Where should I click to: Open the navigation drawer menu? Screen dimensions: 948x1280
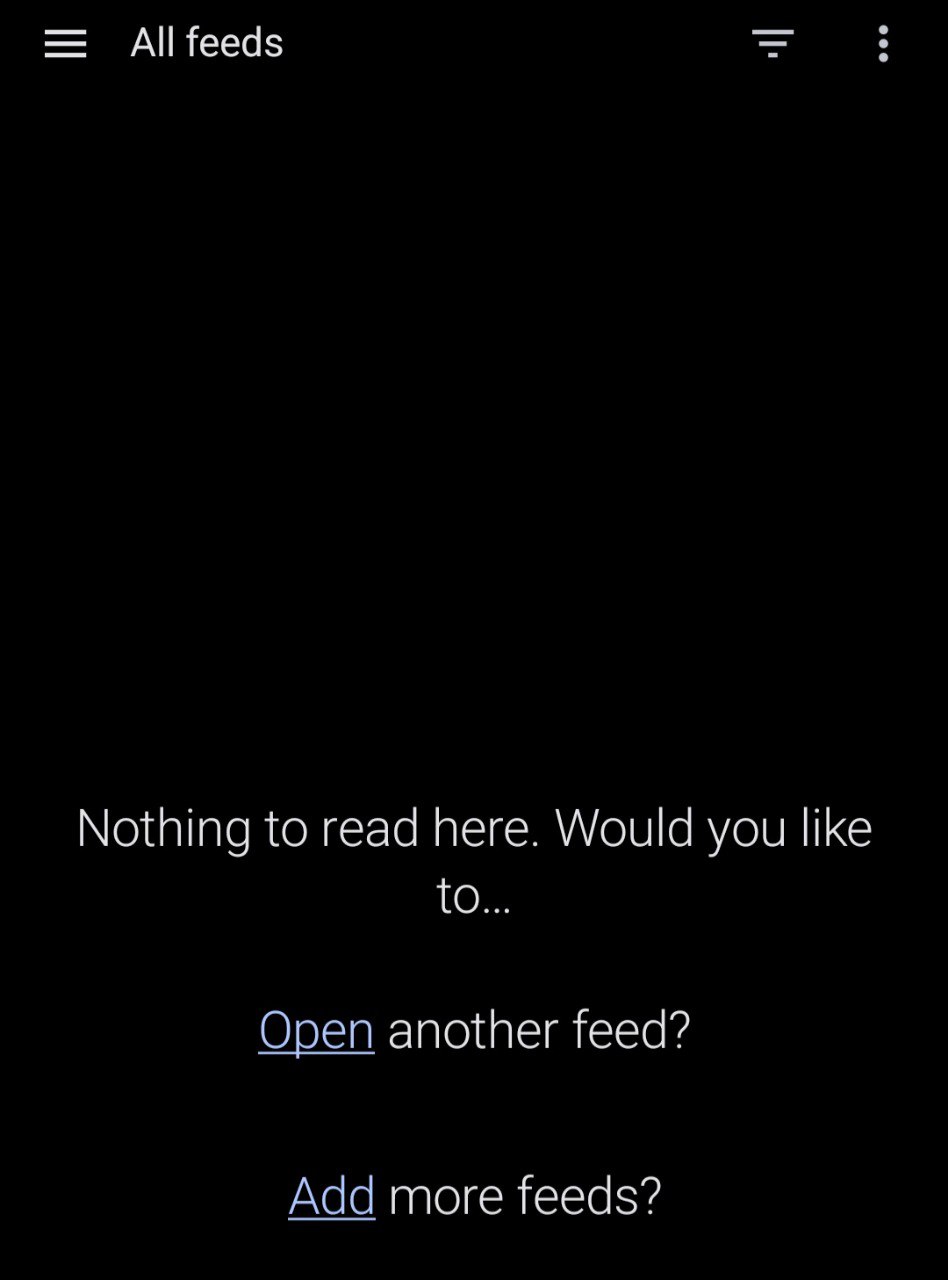coord(66,44)
